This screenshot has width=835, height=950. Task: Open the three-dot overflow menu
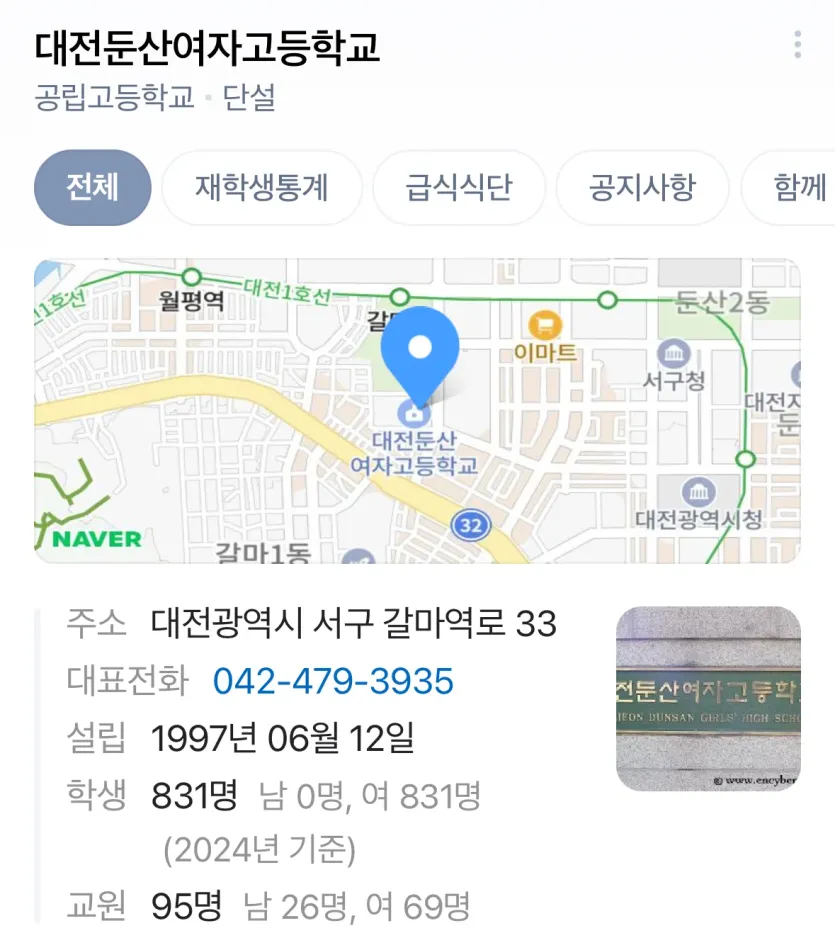[x=797, y=45]
